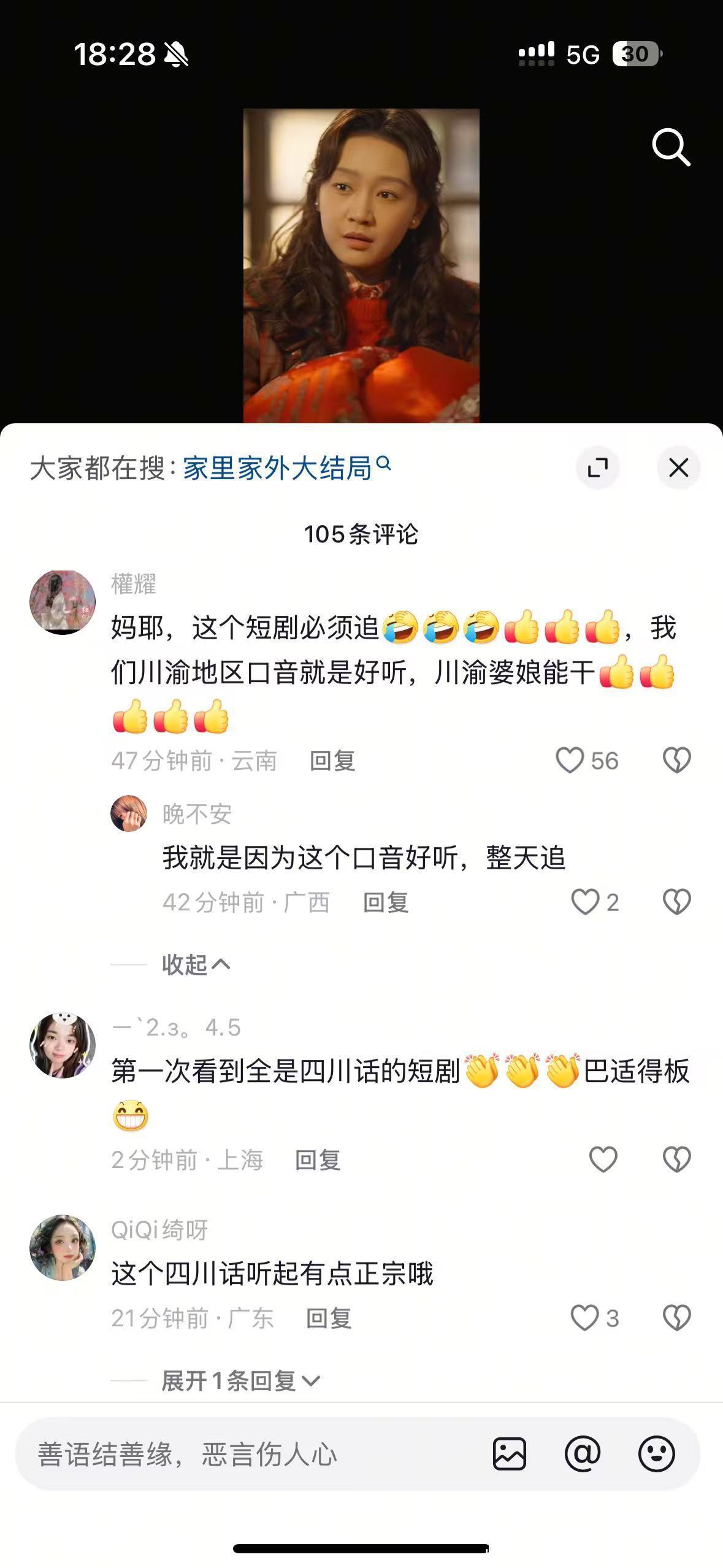
Task: Like 權耀's comment
Action: point(570,761)
